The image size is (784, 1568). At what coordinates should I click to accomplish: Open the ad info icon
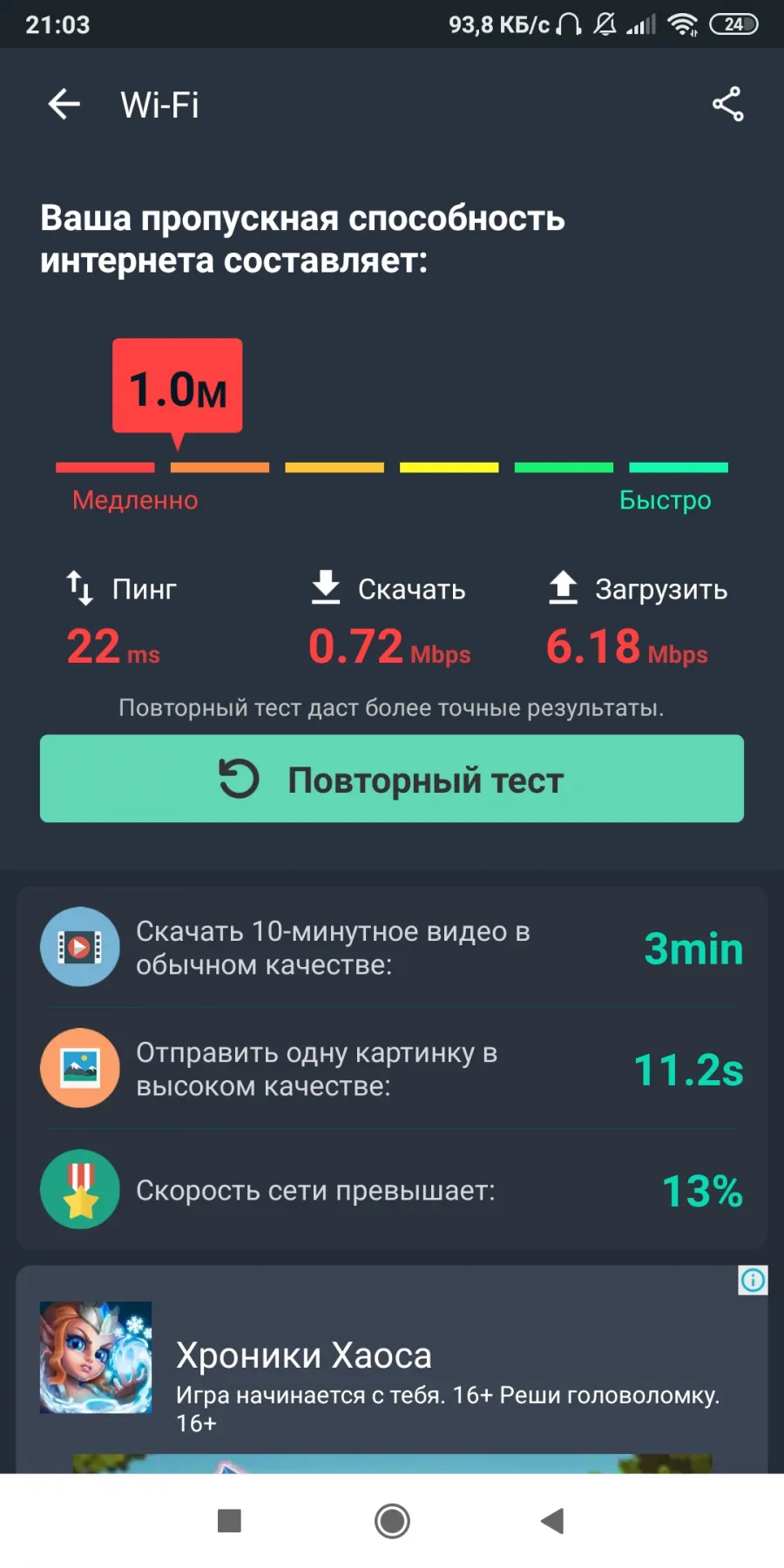(x=753, y=1280)
